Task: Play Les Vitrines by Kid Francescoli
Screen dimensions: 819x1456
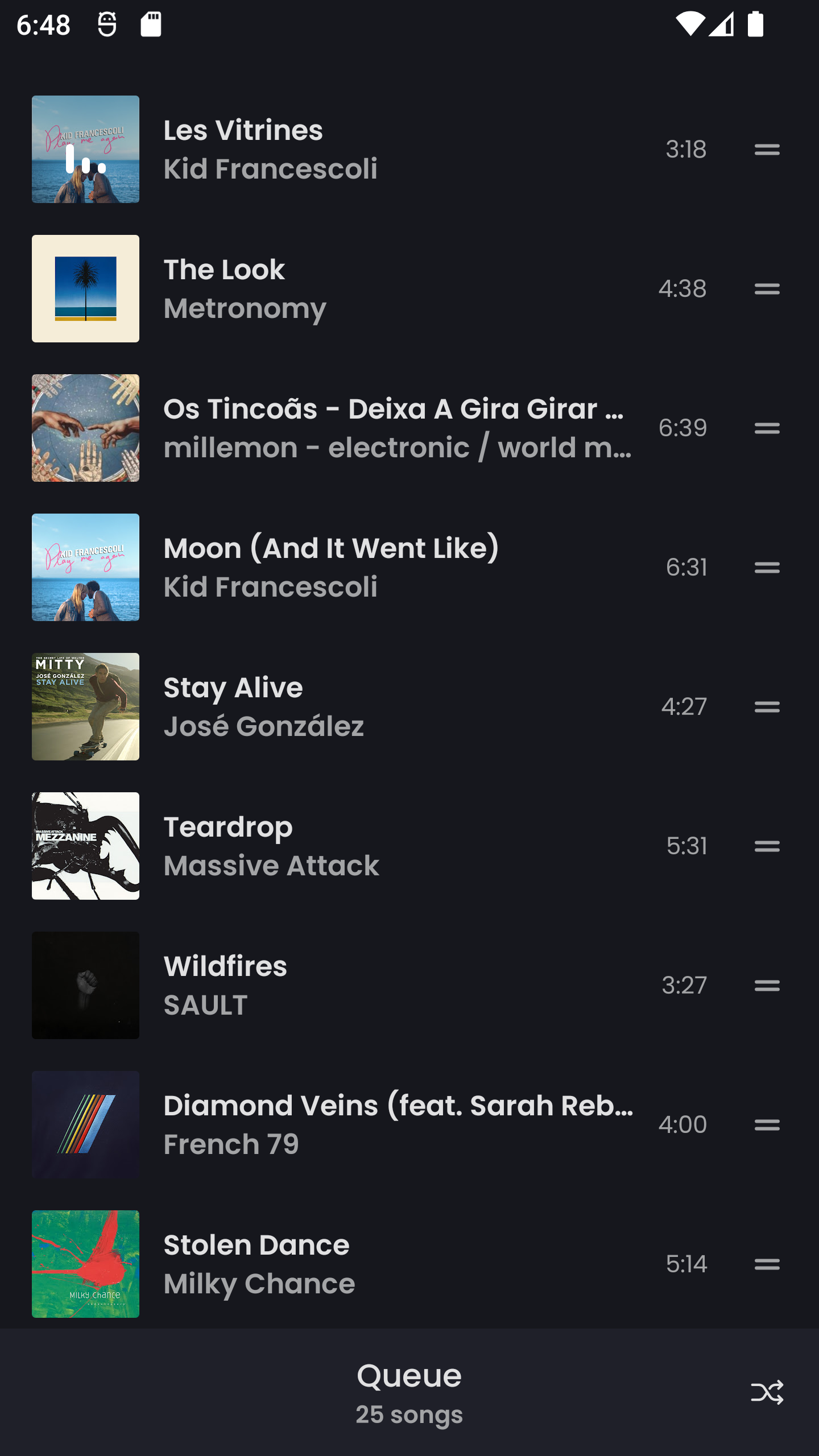Action: point(341,149)
